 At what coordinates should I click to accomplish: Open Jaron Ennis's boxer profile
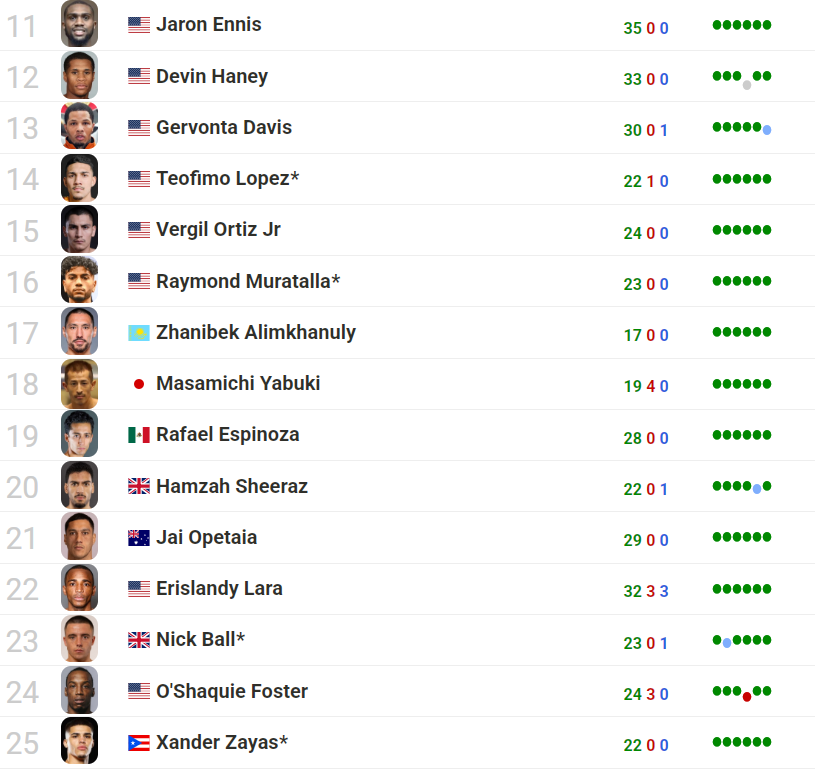(208, 25)
